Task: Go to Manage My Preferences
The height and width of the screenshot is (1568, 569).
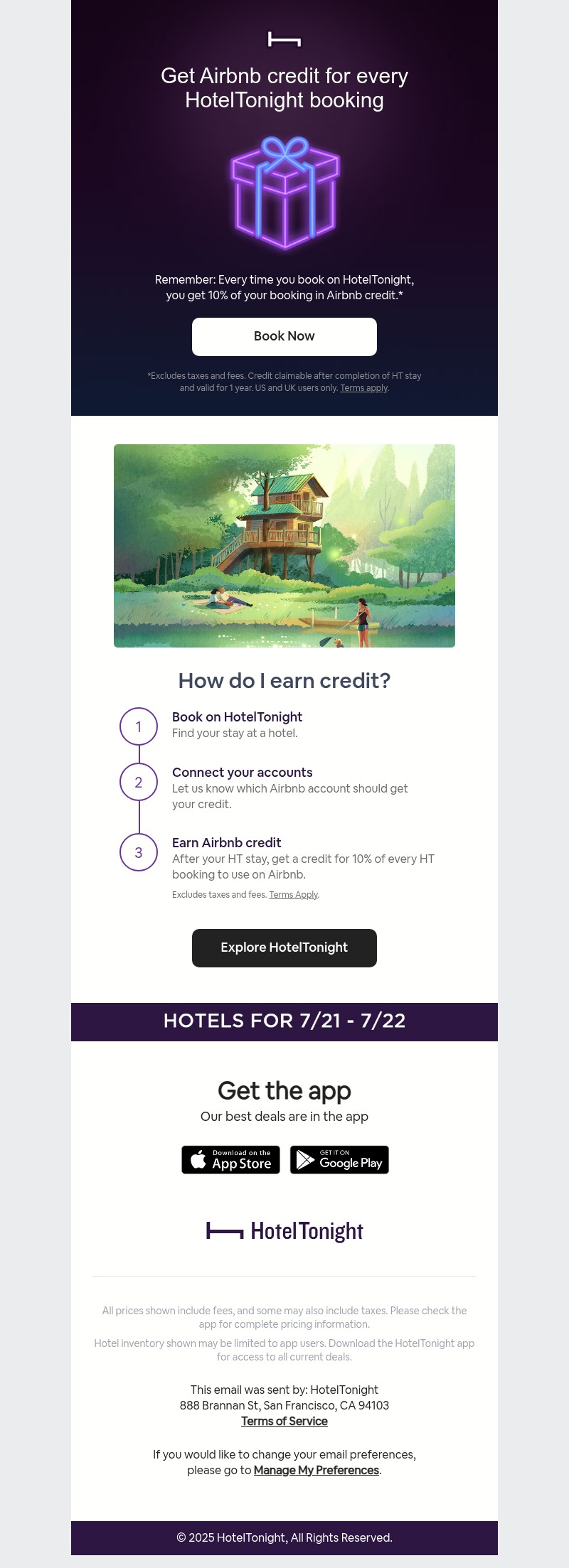Action: click(x=316, y=1470)
